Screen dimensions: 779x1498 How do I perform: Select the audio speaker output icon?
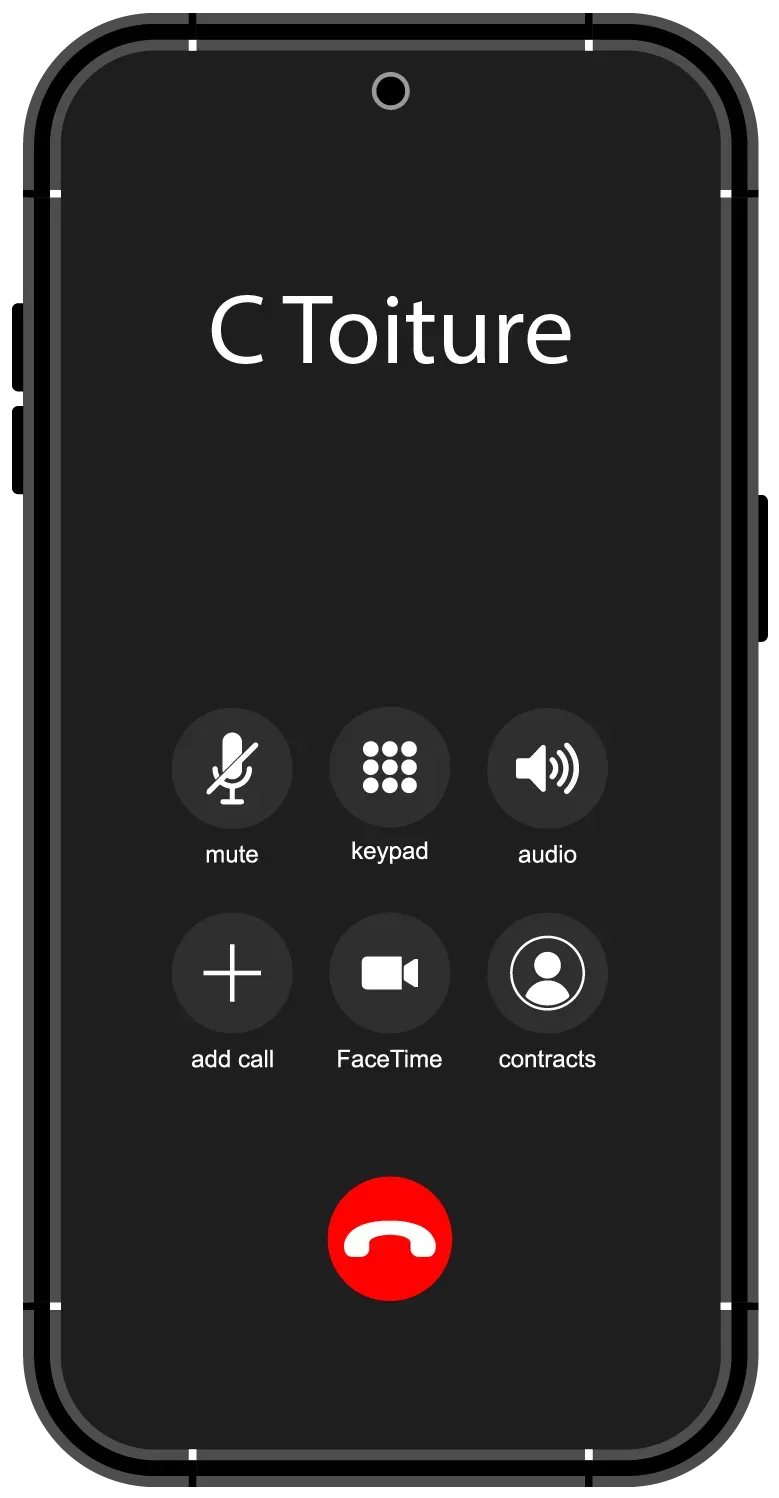pos(547,768)
